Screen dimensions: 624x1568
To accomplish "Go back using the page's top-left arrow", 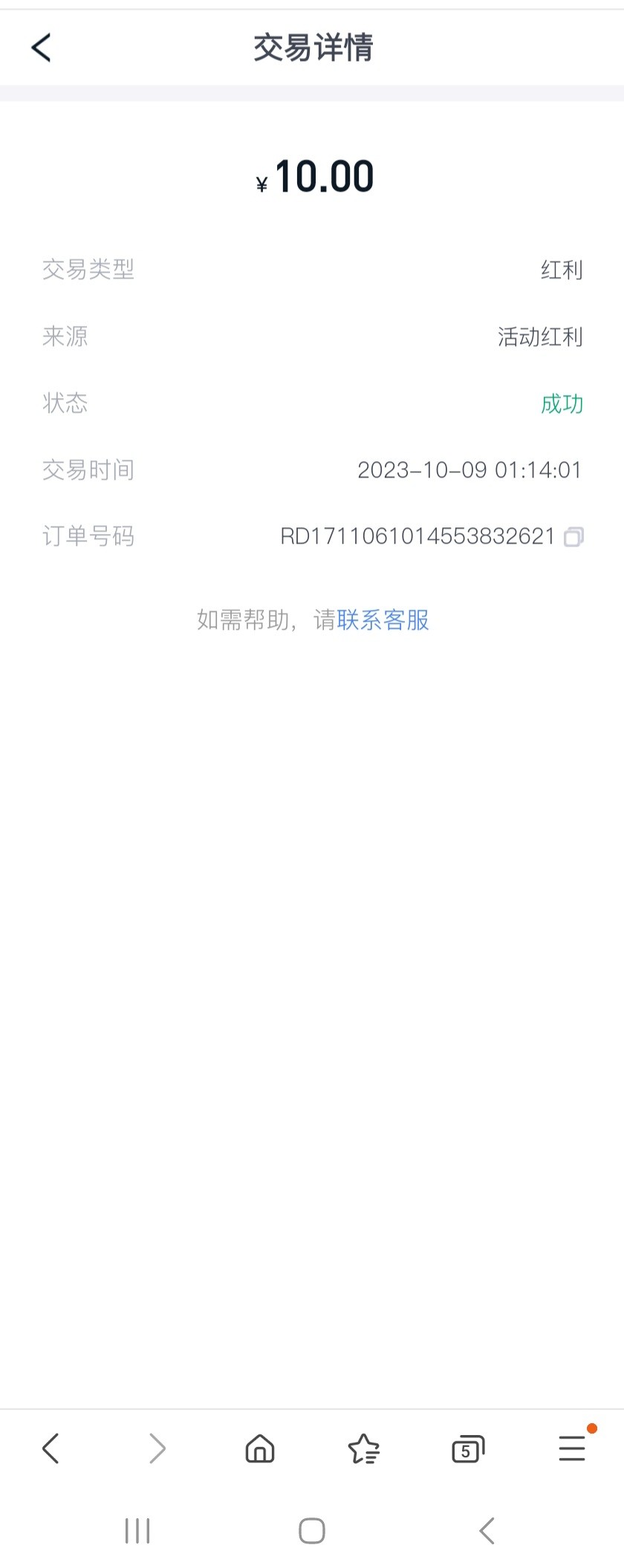I will (x=42, y=47).
